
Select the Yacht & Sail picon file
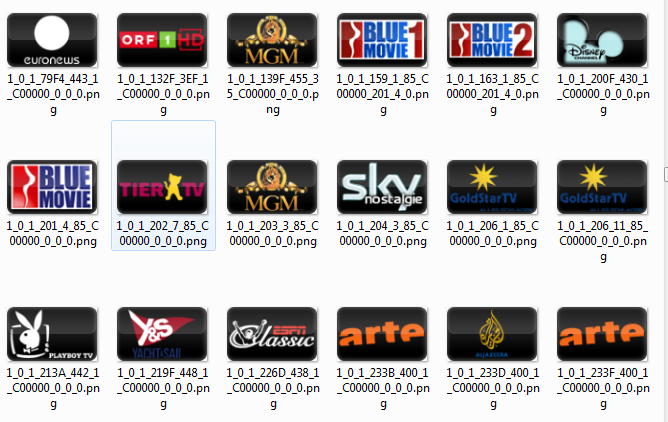[162, 334]
